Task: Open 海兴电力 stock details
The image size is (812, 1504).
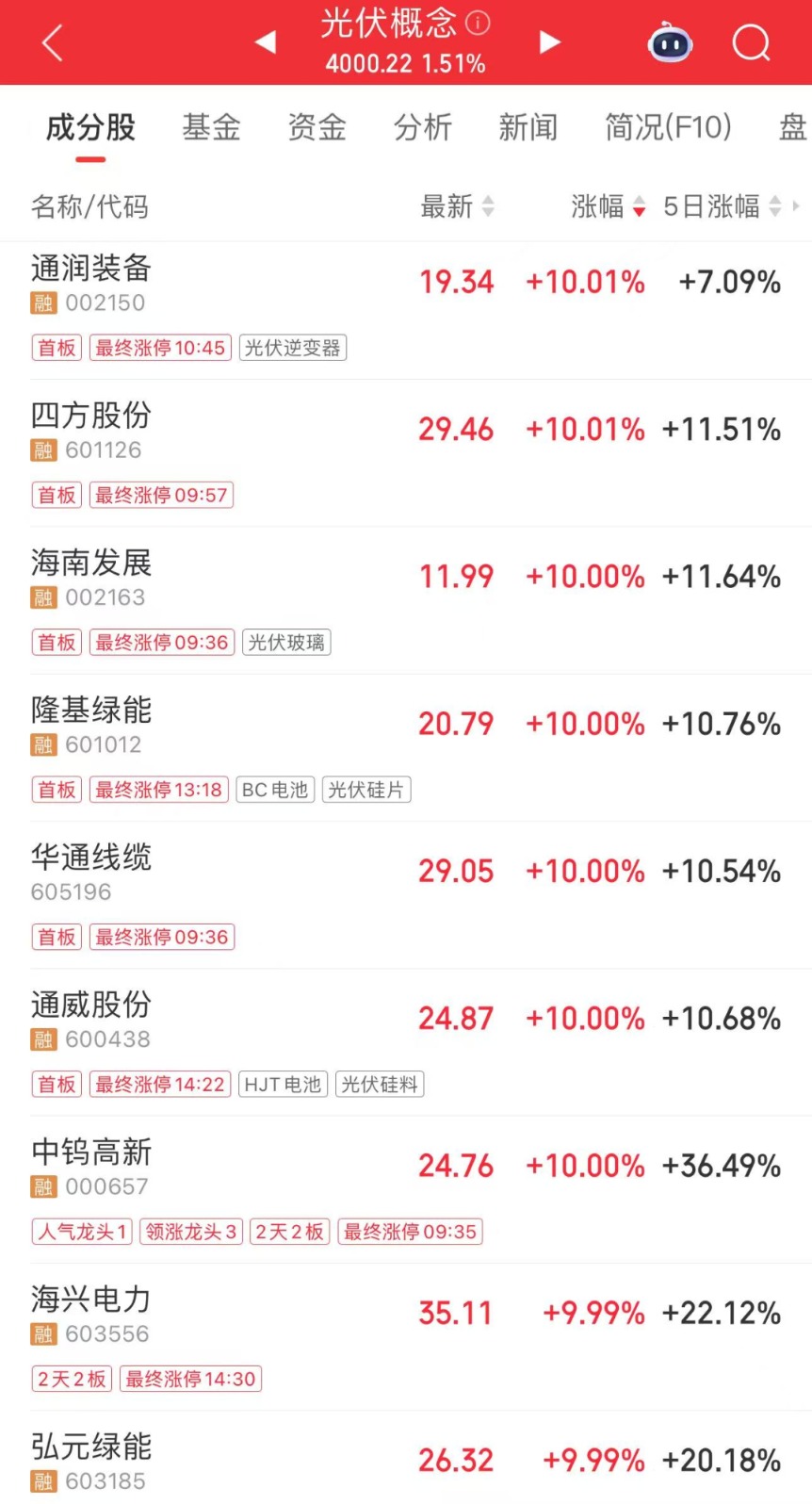Action: [x=91, y=1300]
